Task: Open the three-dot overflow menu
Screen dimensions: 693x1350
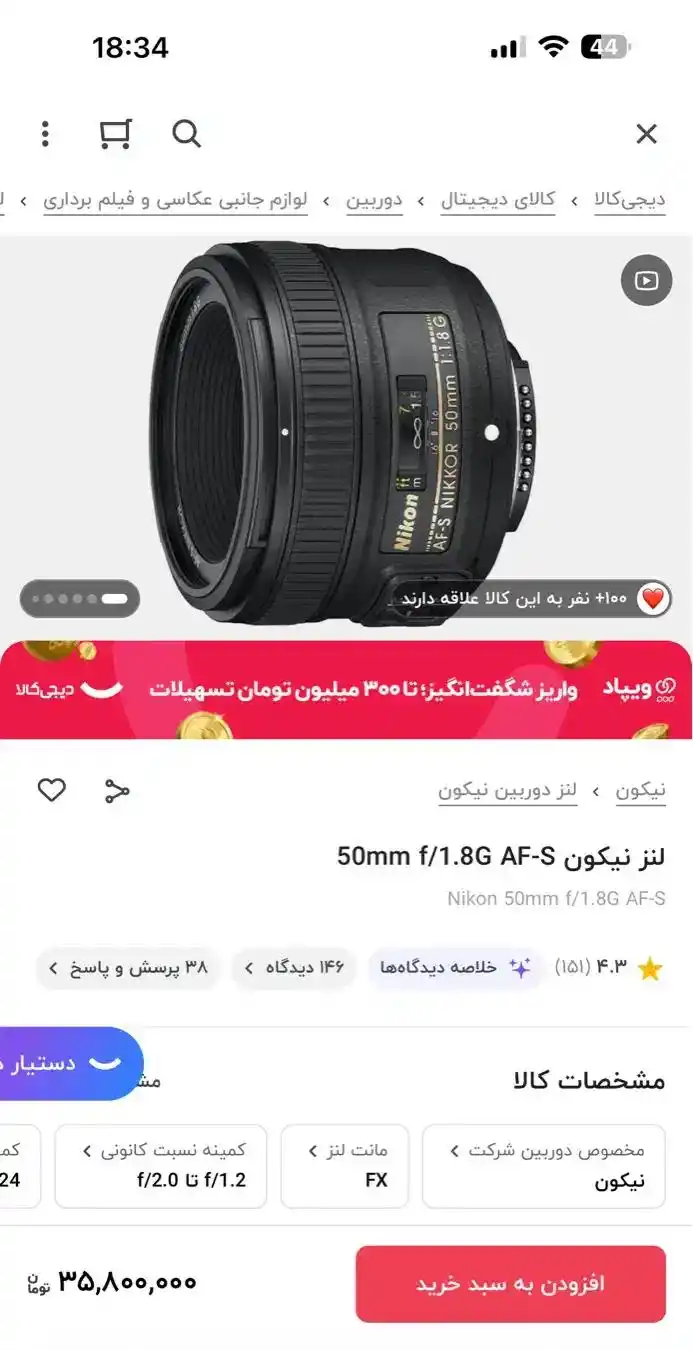Action: pyautogui.click(x=45, y=134)
